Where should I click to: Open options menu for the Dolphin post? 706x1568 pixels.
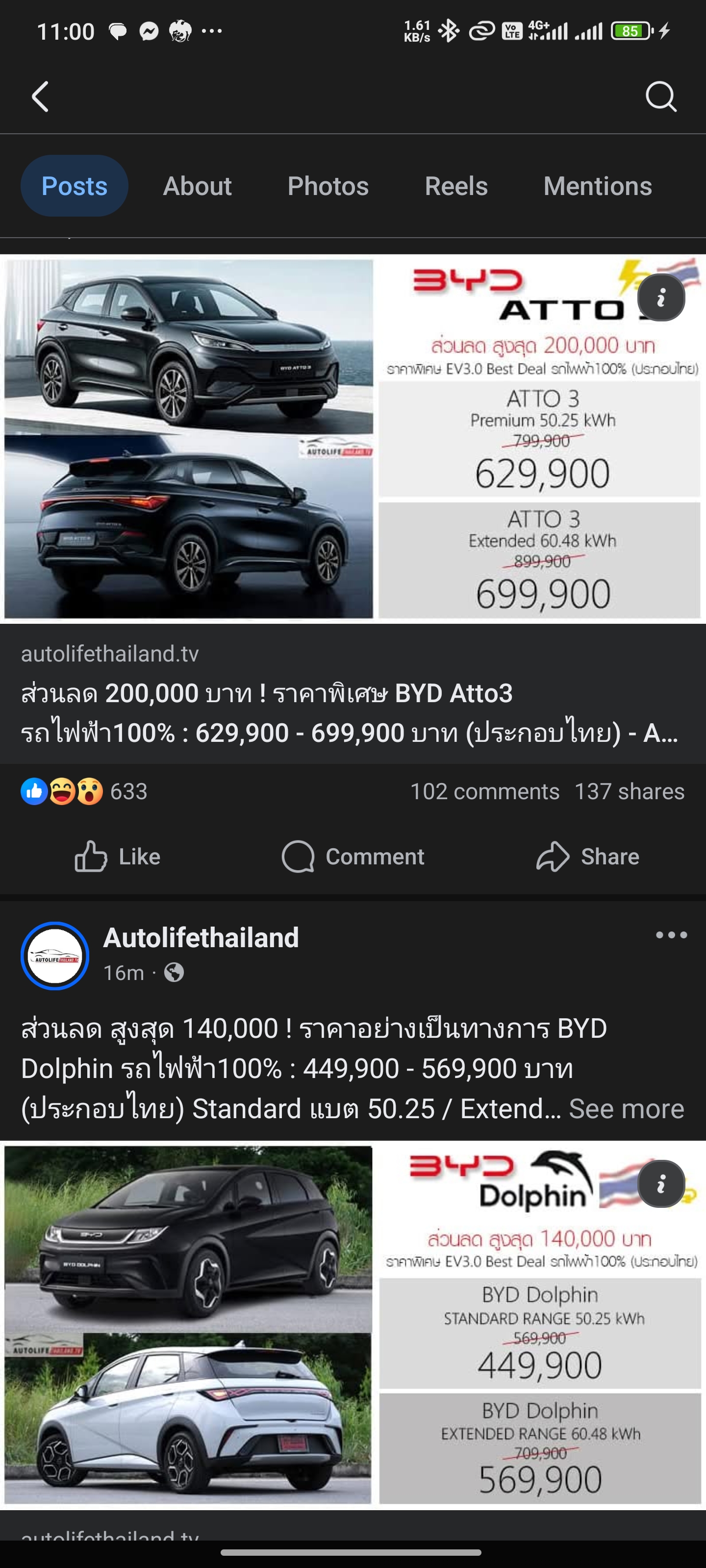click(671, 935)
